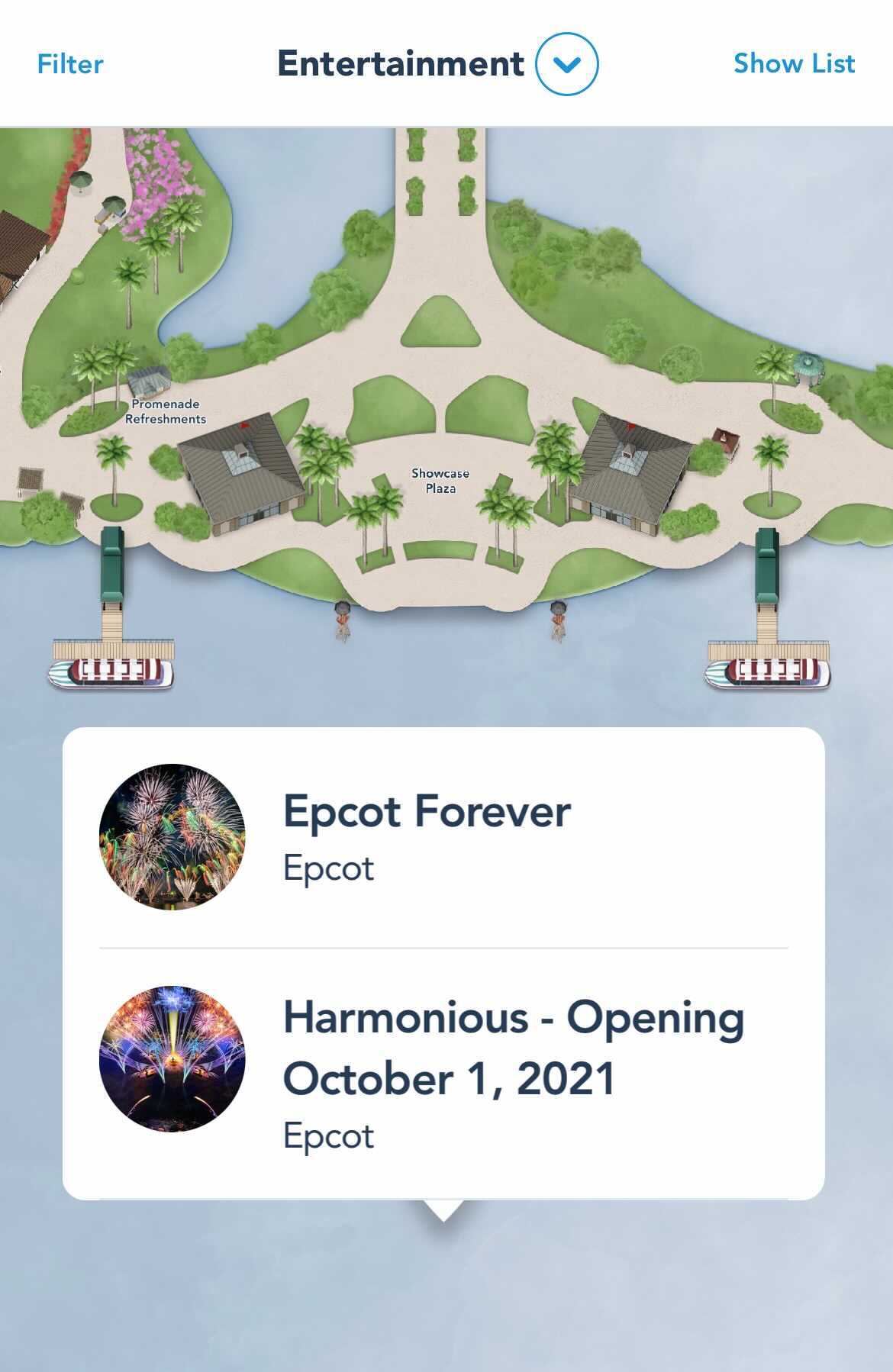Screen dimensions: 893x1372
Task: Open Epcot Forever details
Action: pyautogui.click(x=426, y=836)
